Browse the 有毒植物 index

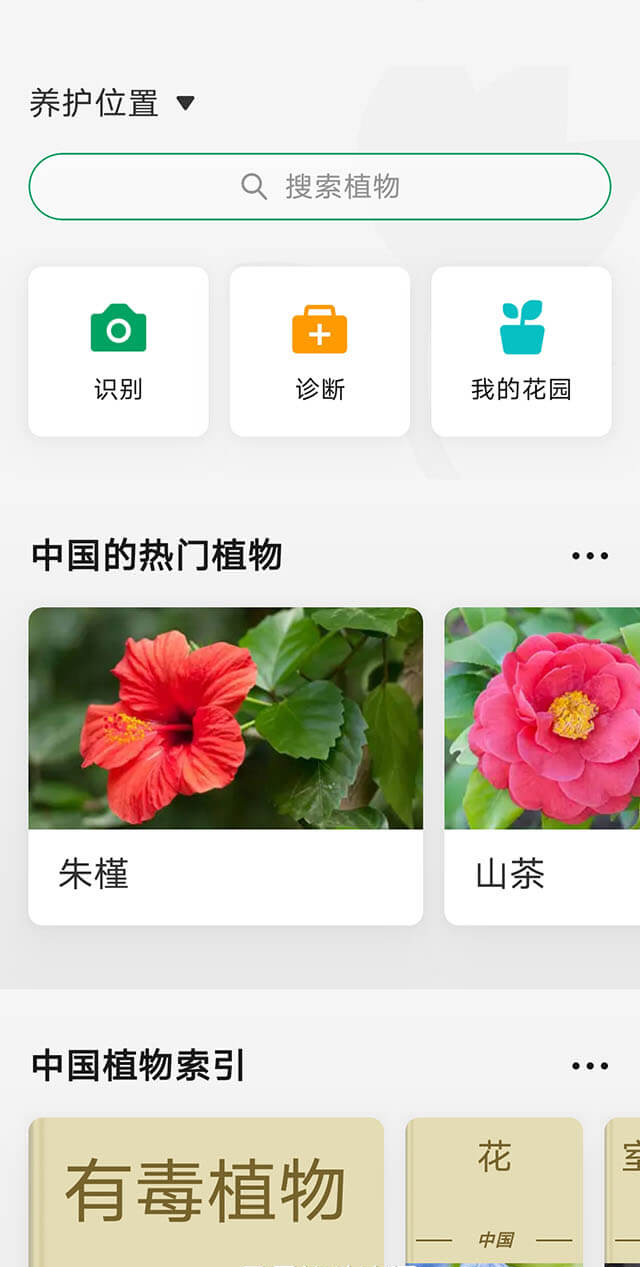(x=206, y=1192)
